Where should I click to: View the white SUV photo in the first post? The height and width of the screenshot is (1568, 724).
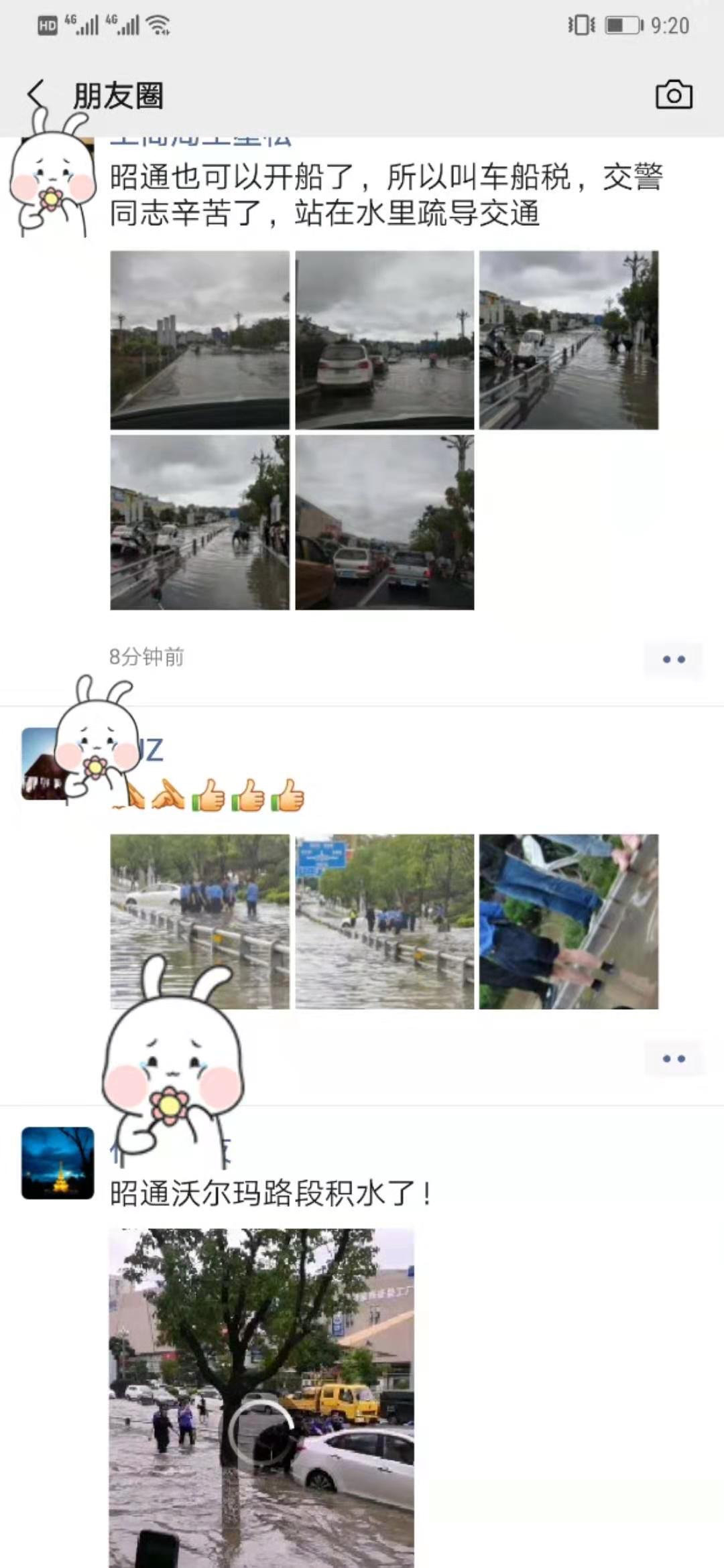(384, 340)
